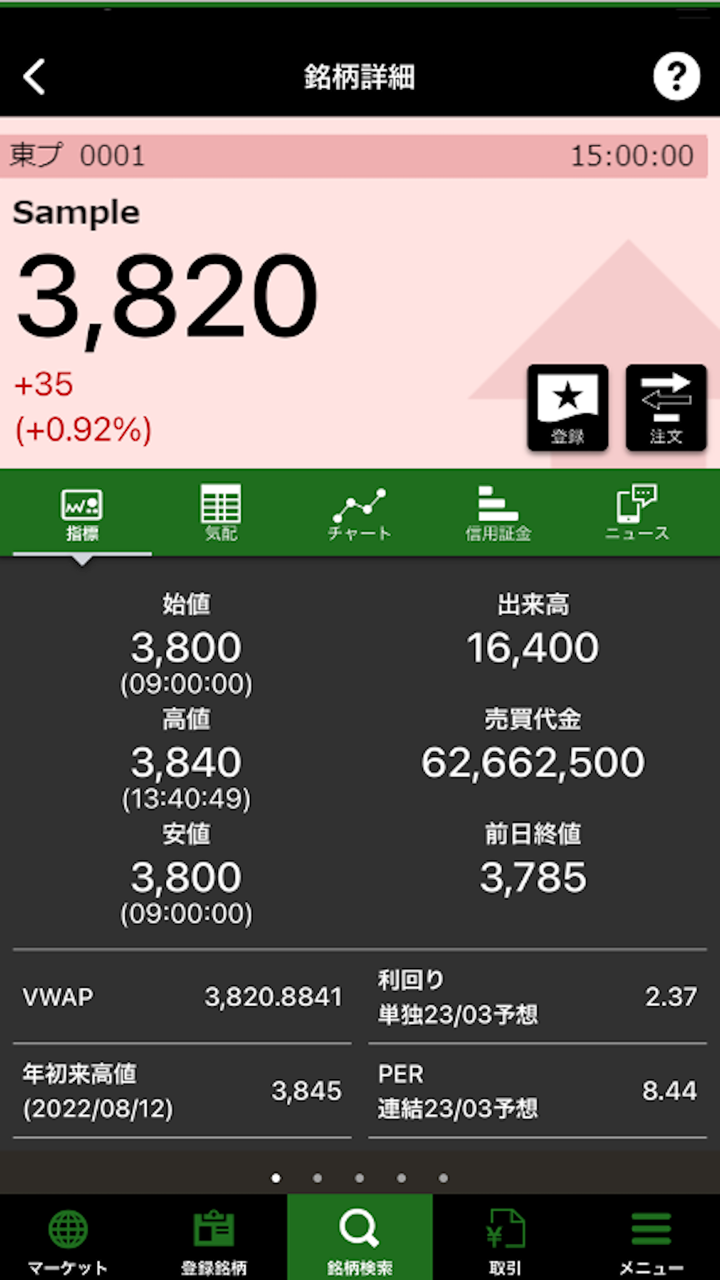Image resolution: width=720 pixels, height=1280 pixels.
Task: Tap the 登録 star button
Action: click(567, 407)
